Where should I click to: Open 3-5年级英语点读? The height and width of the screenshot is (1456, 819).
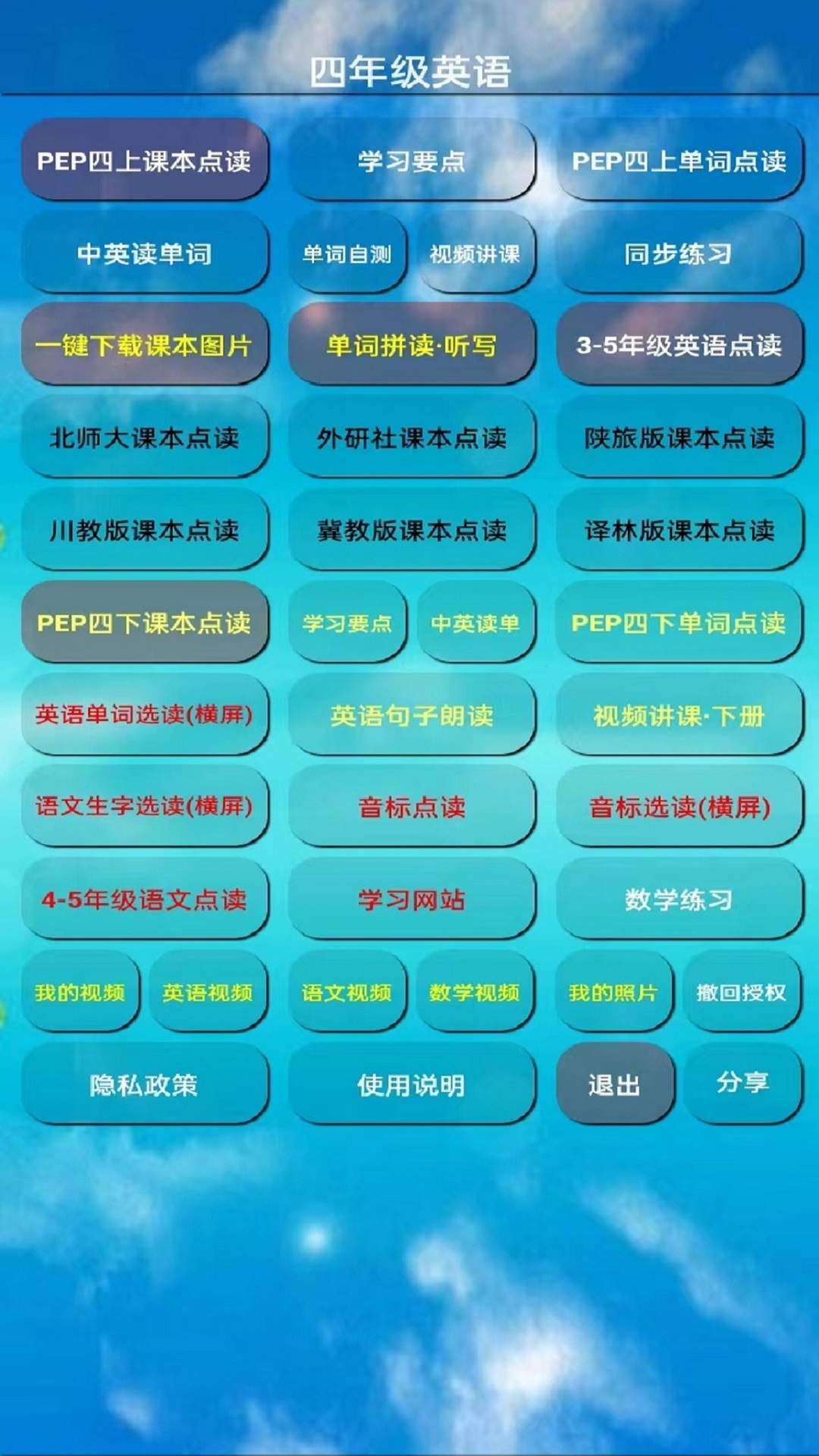point(678,346)
